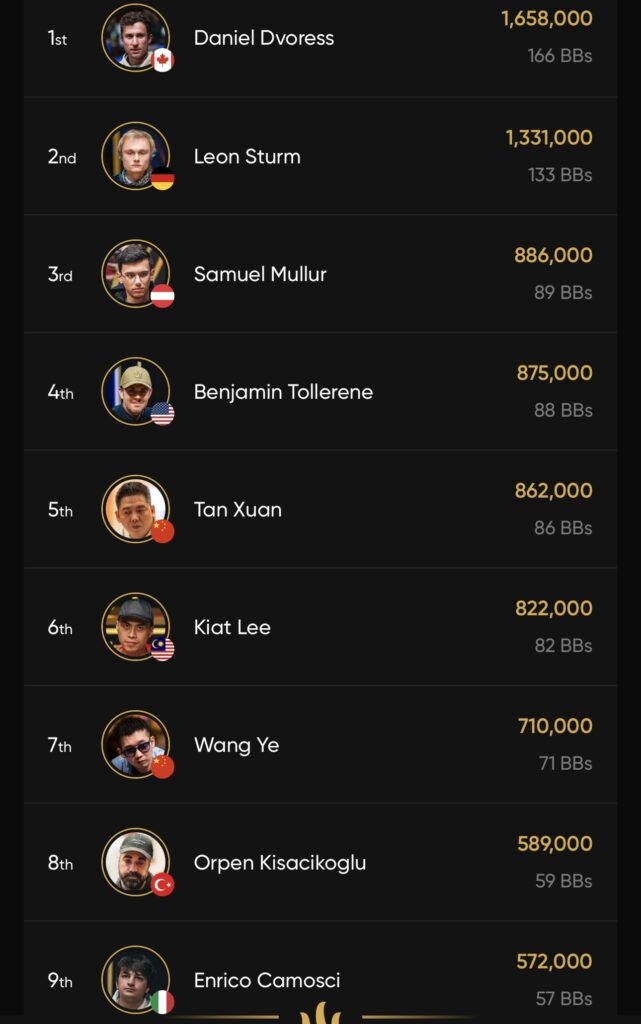Image resolution: width=641 pixels, height=1024 pixels.
Task: Select Orpen Kisacikoglu in the leaderboard
Action: pyautogui.click(x=280, y=863)
